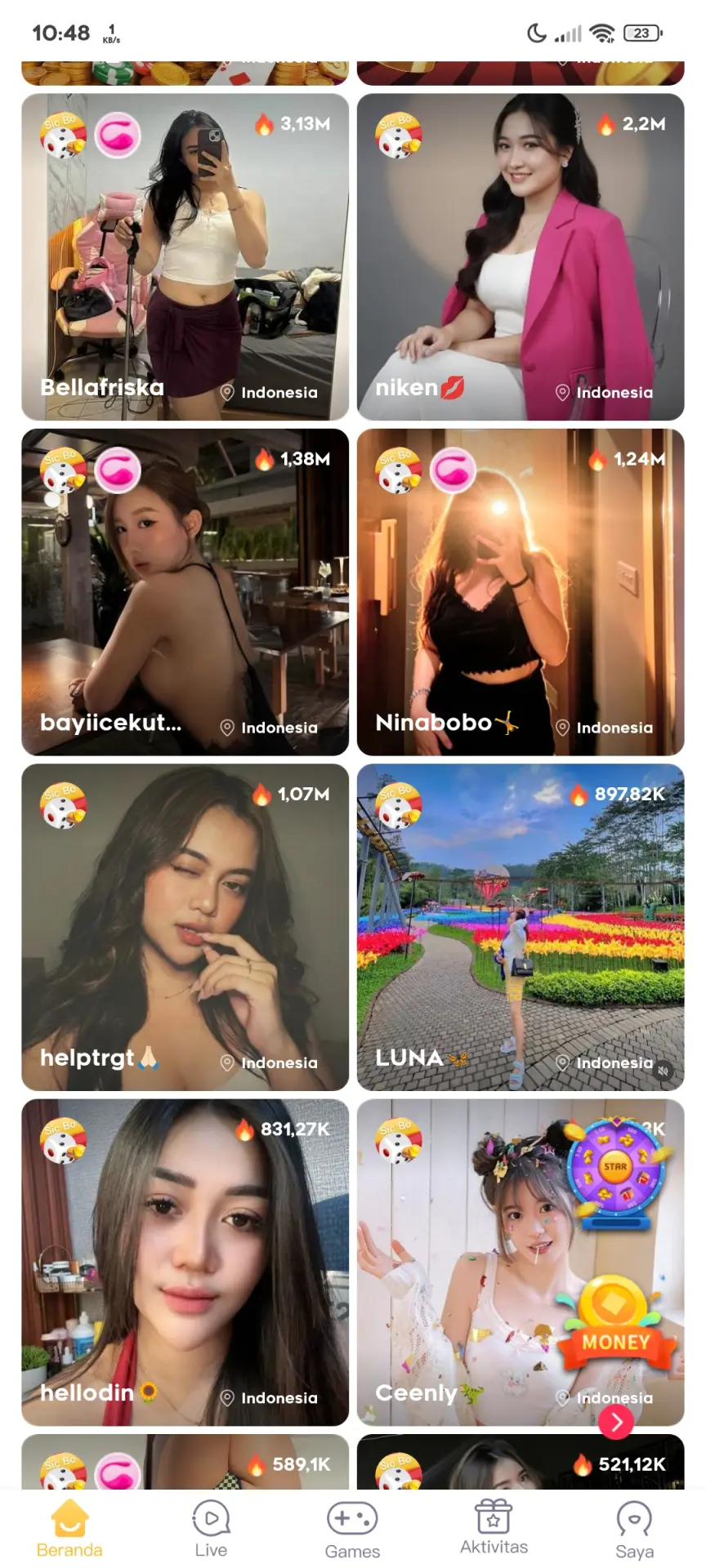Switch to the Live tab
706x1568 pixels.
211,1529
